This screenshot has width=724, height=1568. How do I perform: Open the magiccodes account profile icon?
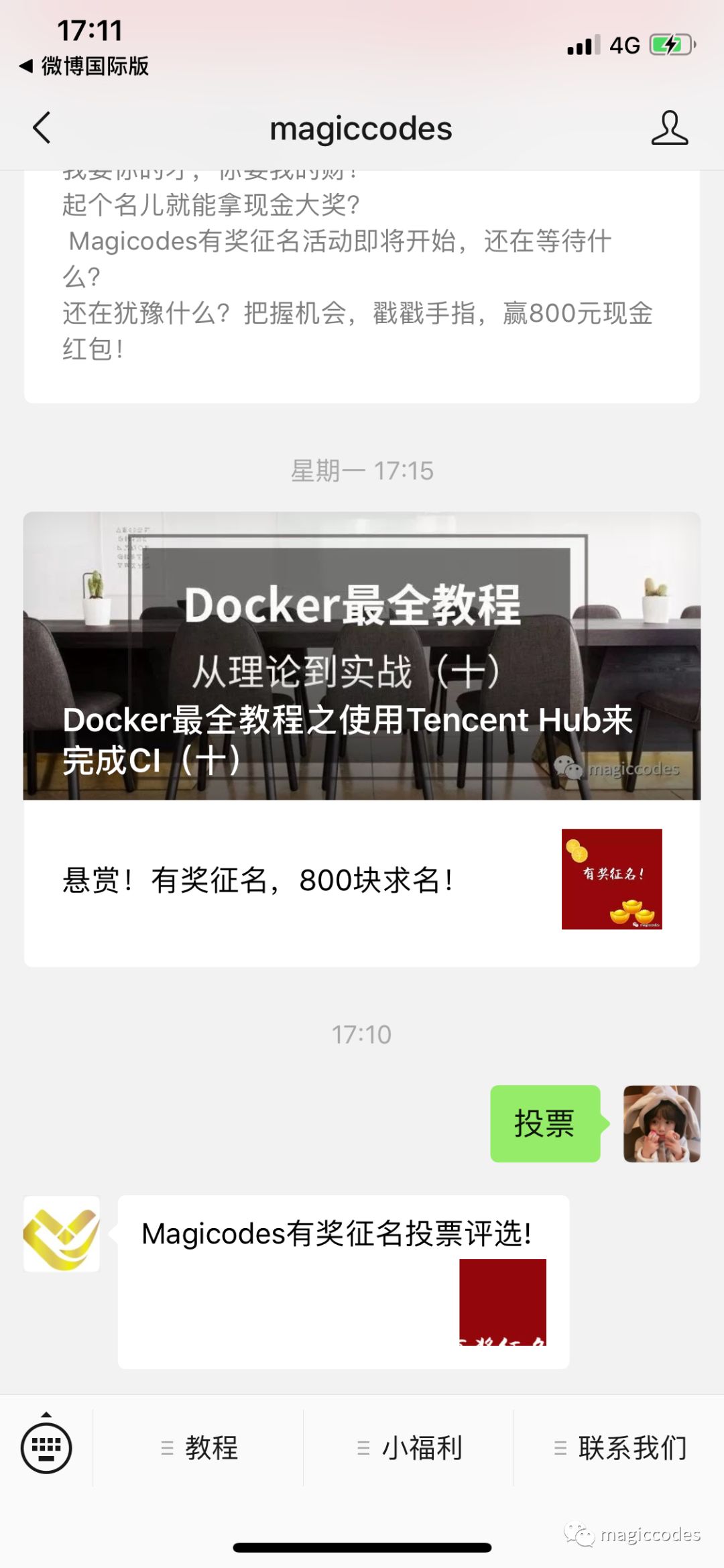coord(669,127)
